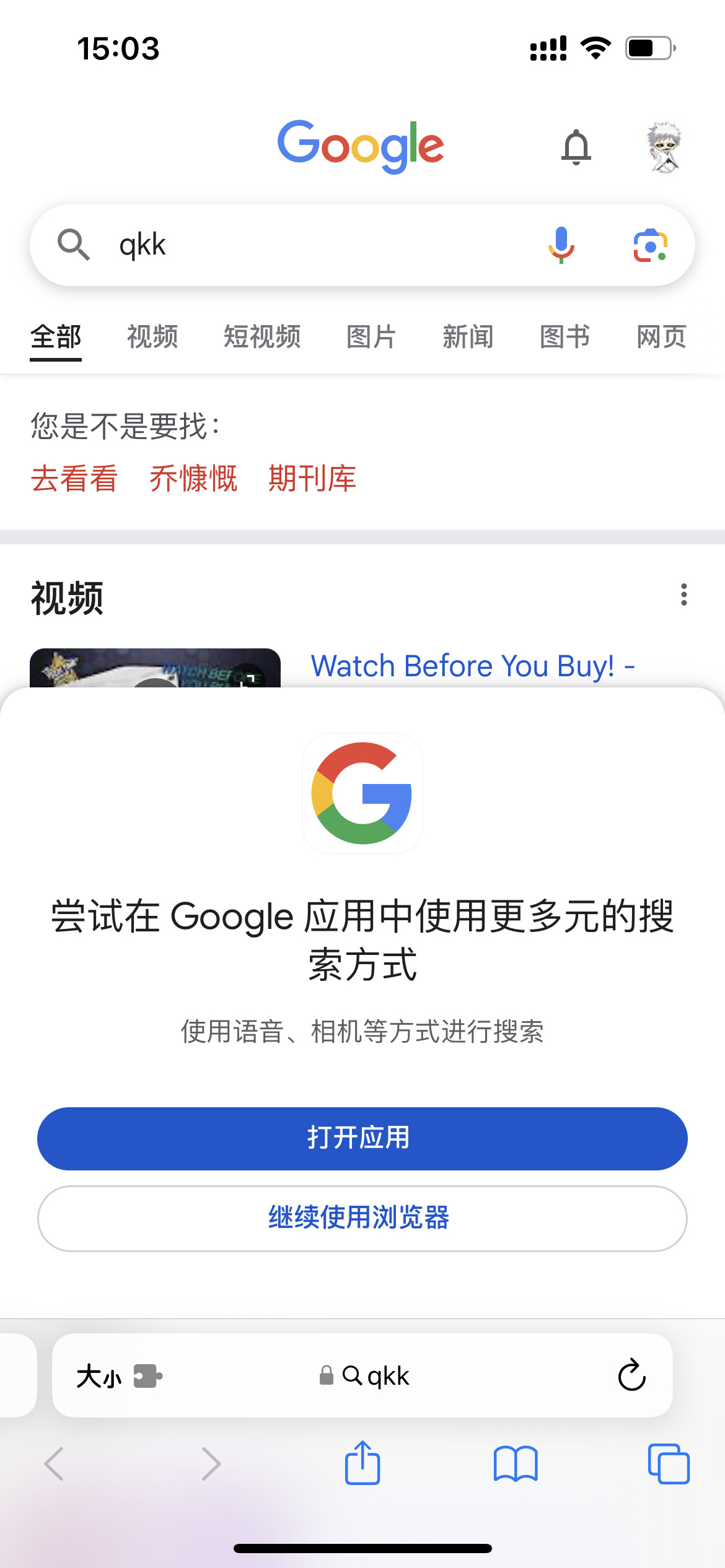Switch to the 图书 tab
This screenshot has width=725, height=1568.
pyautogui.click(x=565, y=338)
